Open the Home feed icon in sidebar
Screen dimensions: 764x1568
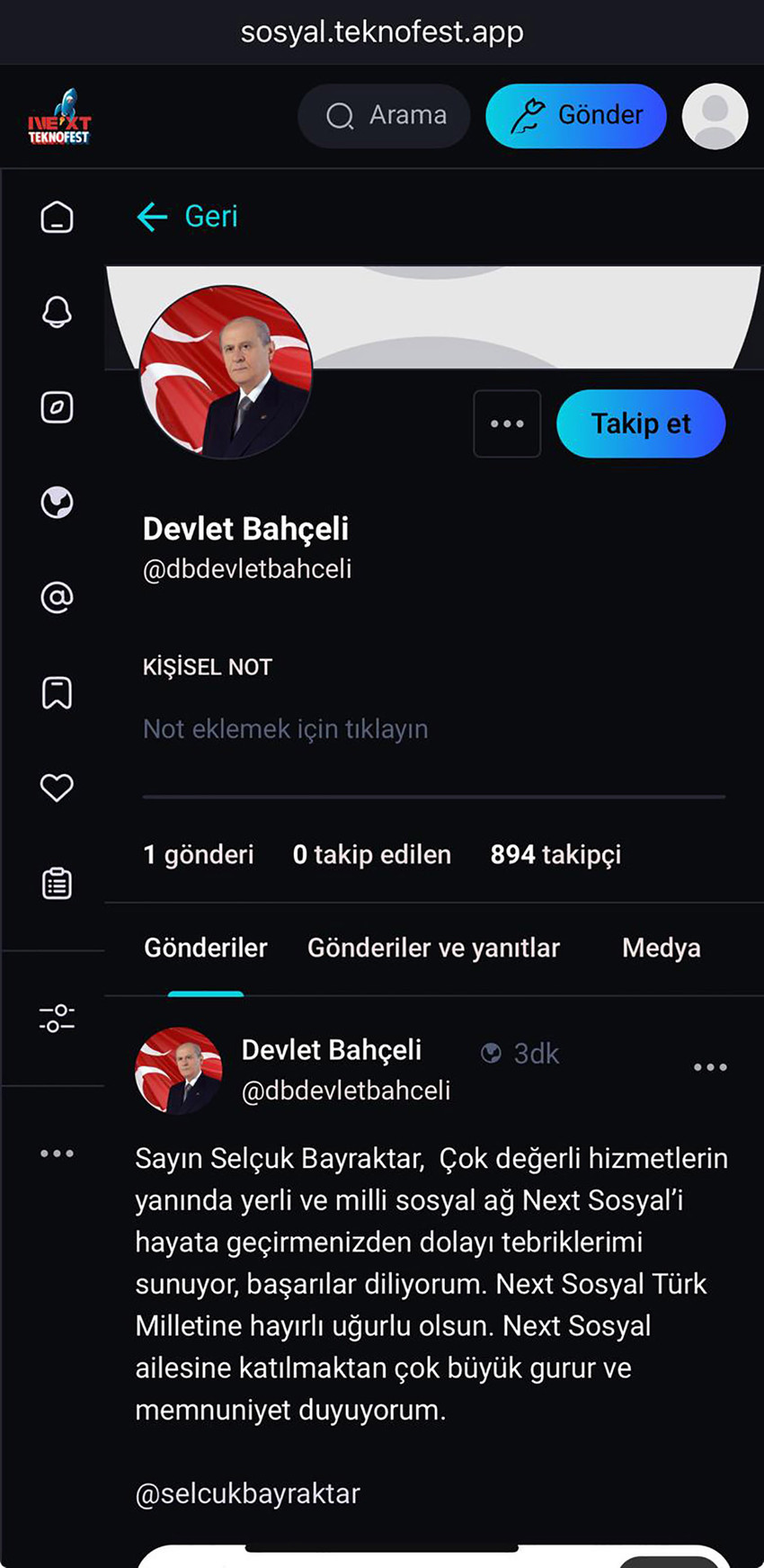(57, 217)
